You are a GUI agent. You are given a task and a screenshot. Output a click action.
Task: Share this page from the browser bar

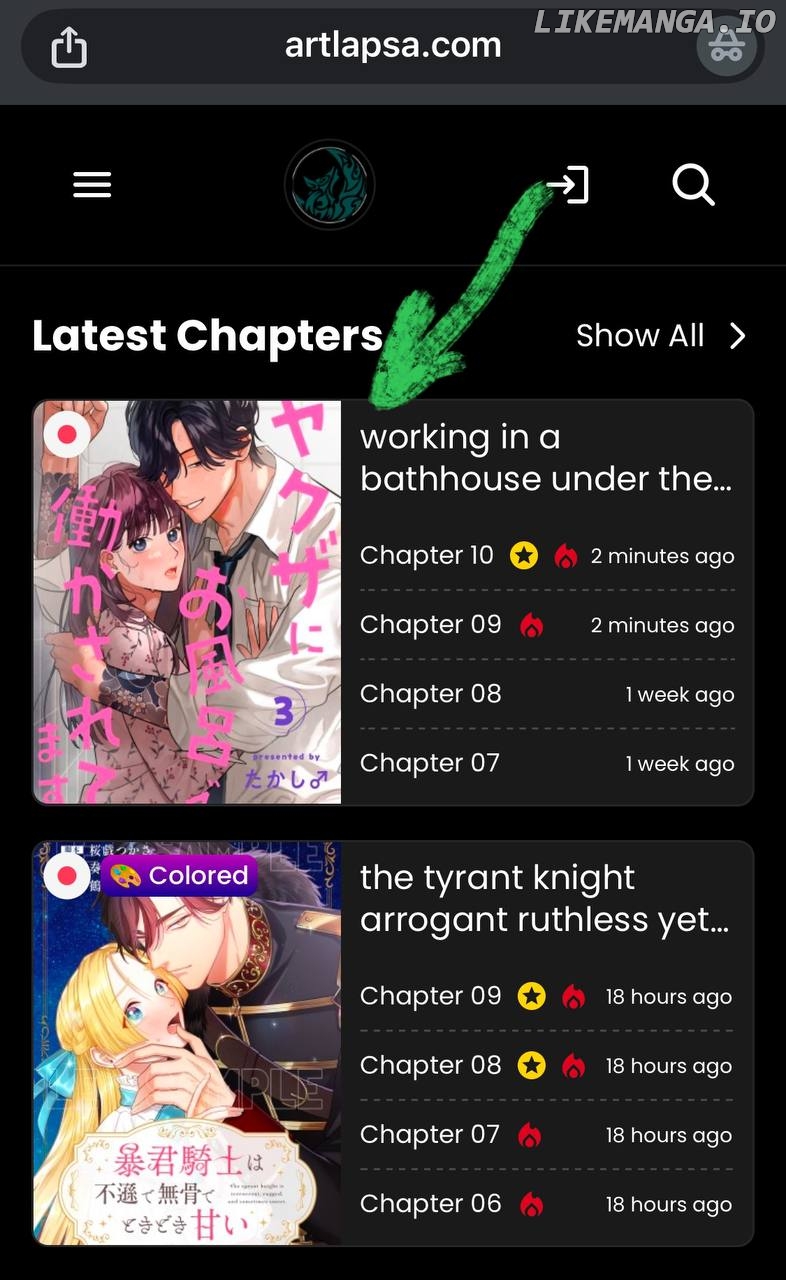coord(69,47)
